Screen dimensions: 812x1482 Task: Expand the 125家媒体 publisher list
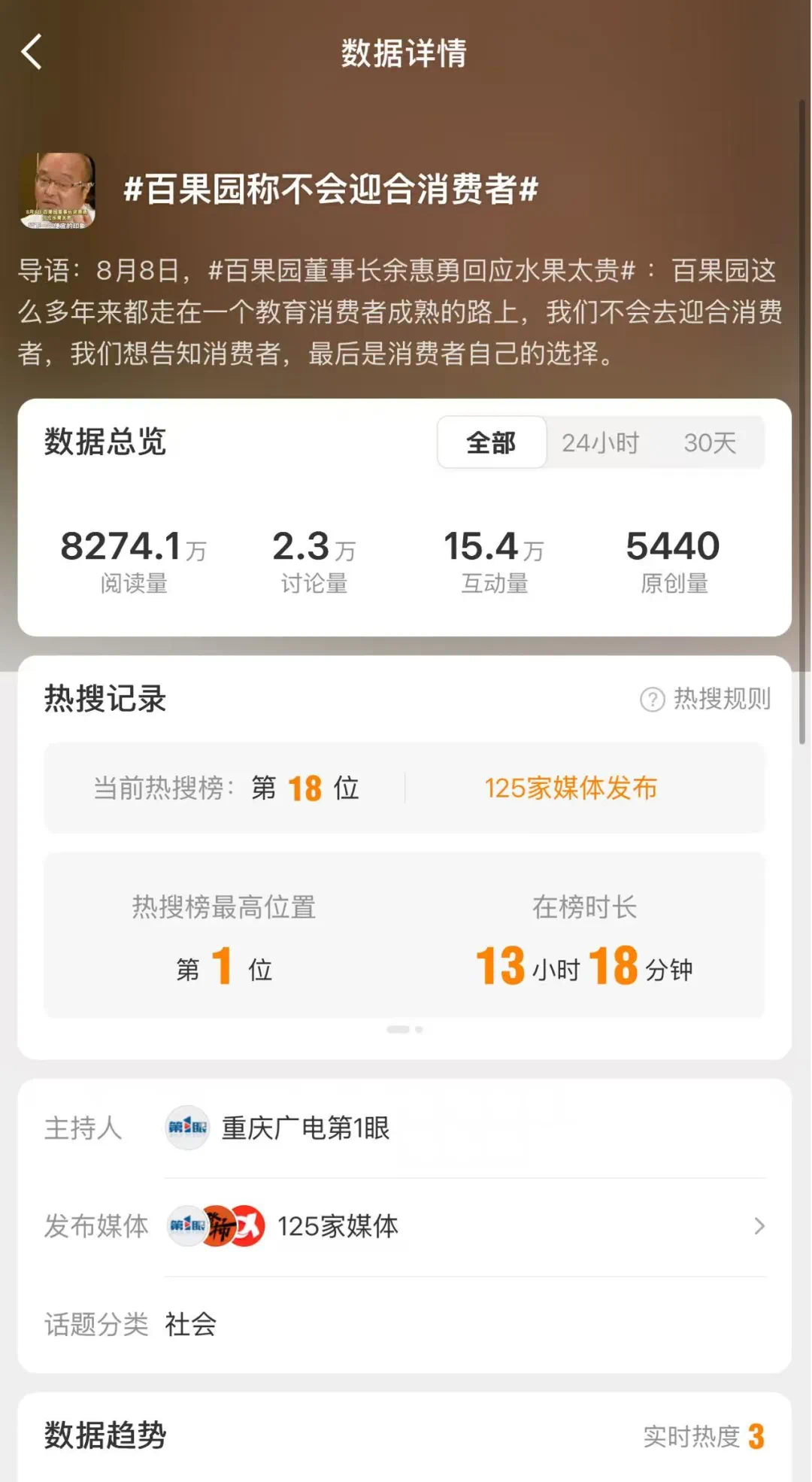759,1225
